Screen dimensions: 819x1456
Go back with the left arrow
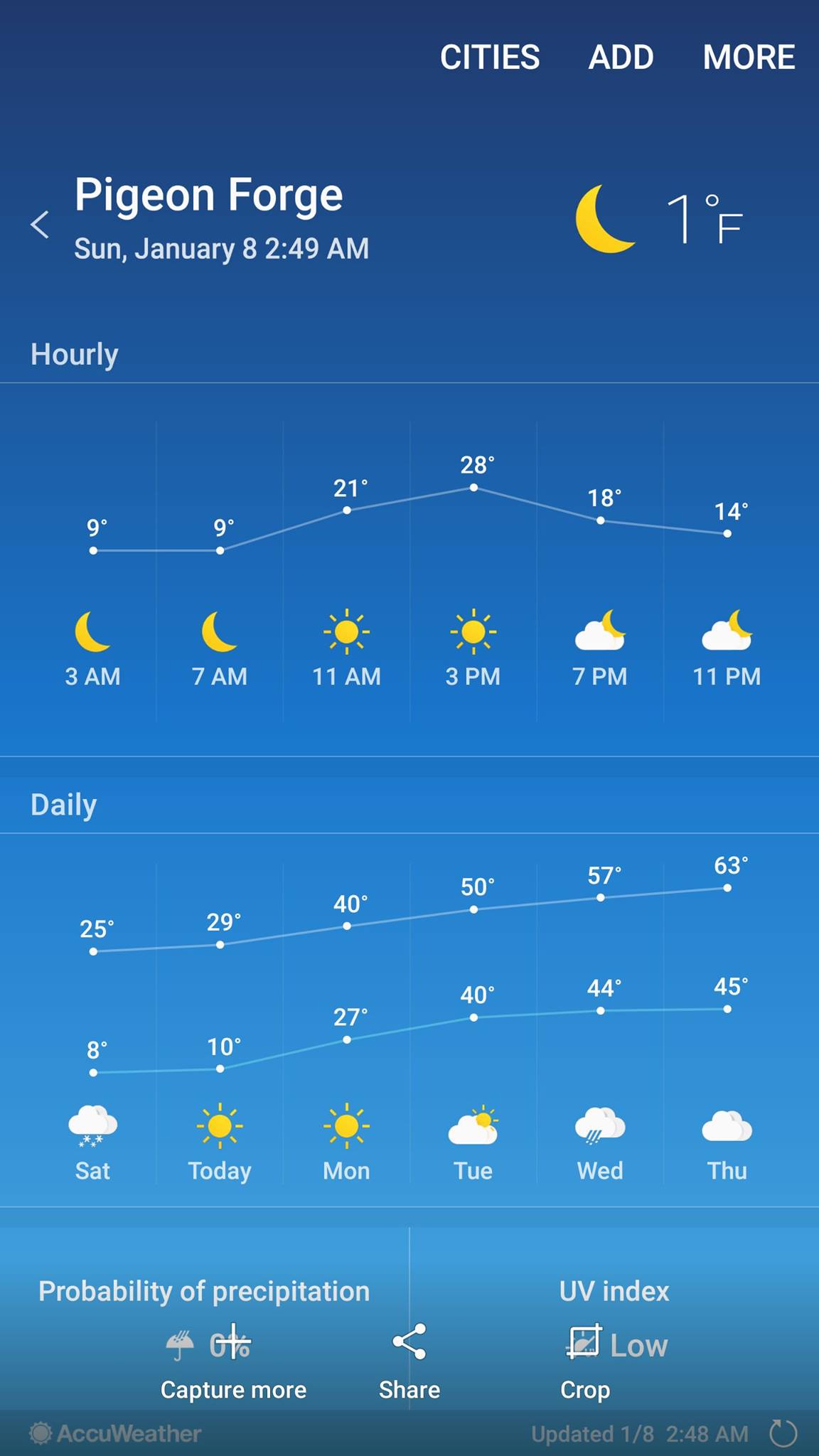(41, 225)
